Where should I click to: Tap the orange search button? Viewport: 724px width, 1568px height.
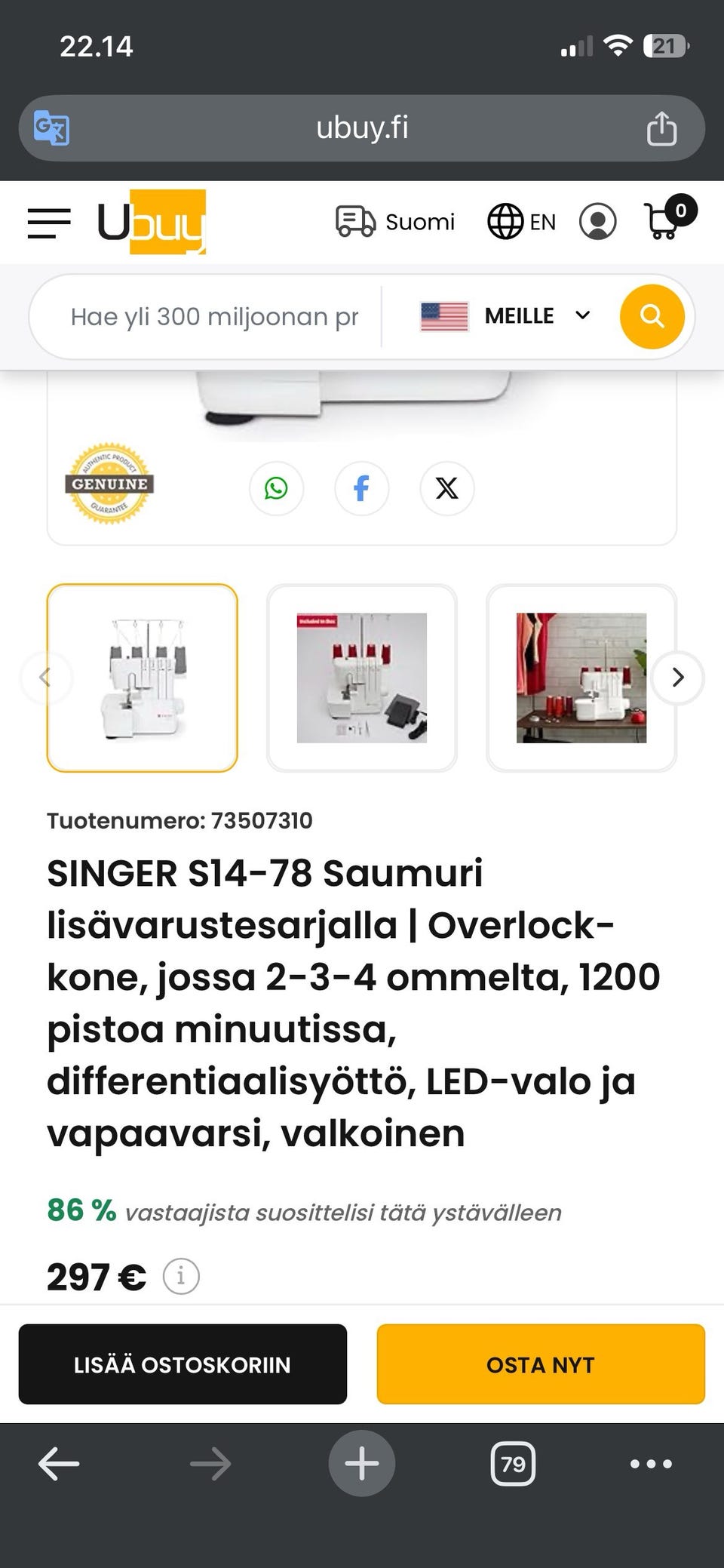(652, 316)
